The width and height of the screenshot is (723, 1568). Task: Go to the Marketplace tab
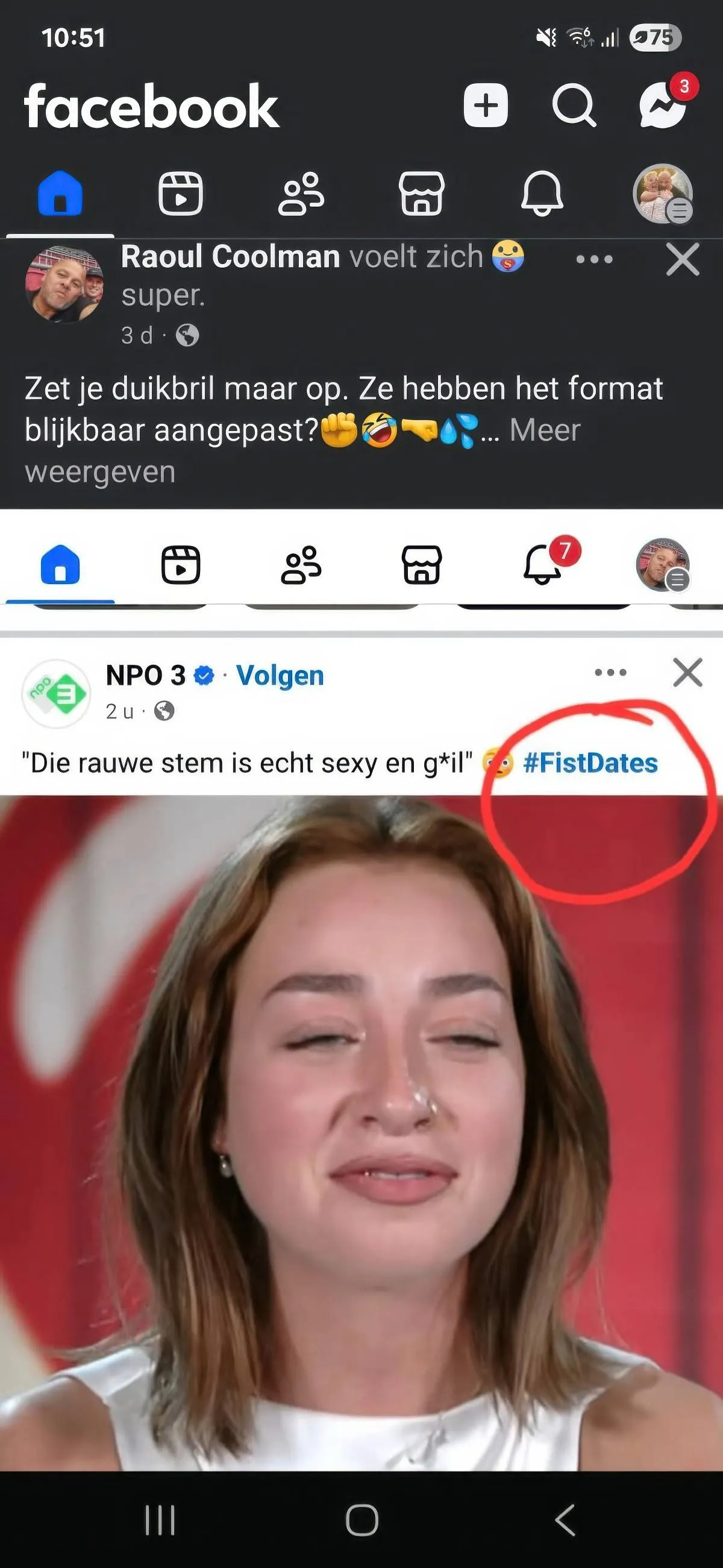(x=421, y=194)
